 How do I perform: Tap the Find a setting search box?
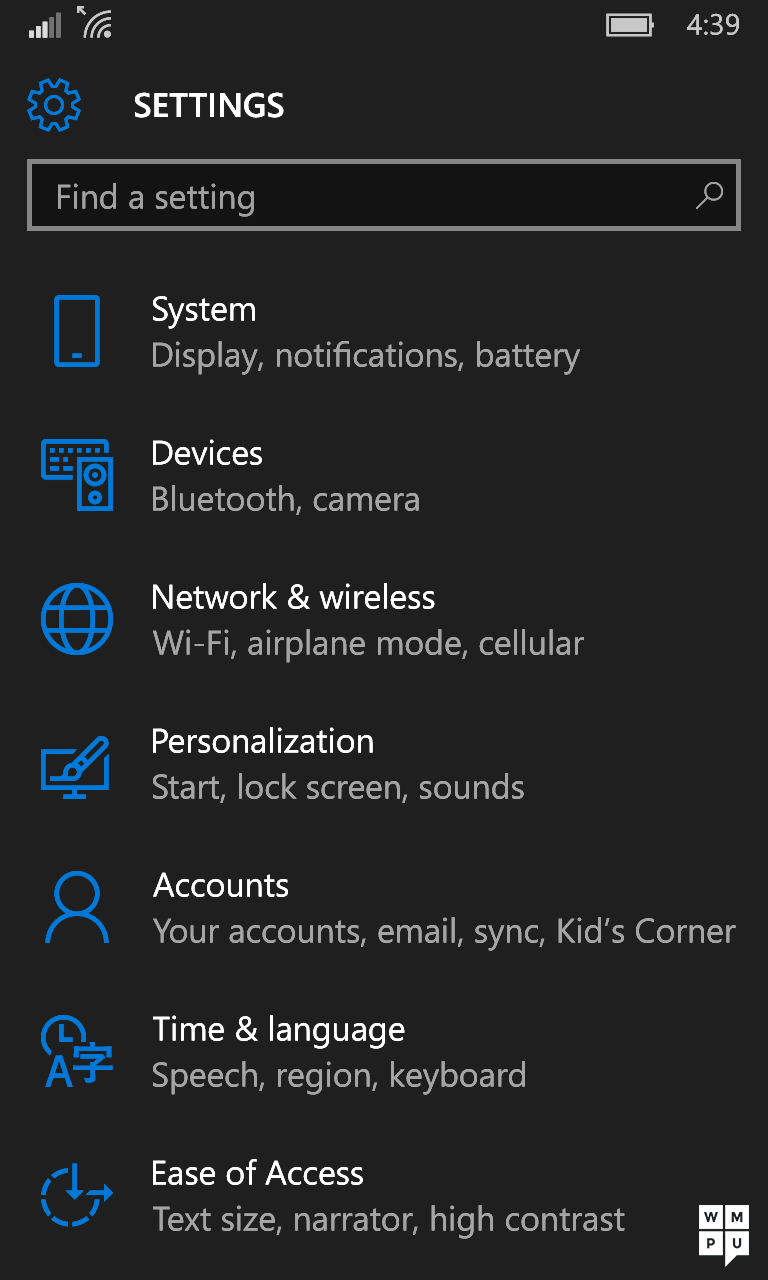coord(384,196)
